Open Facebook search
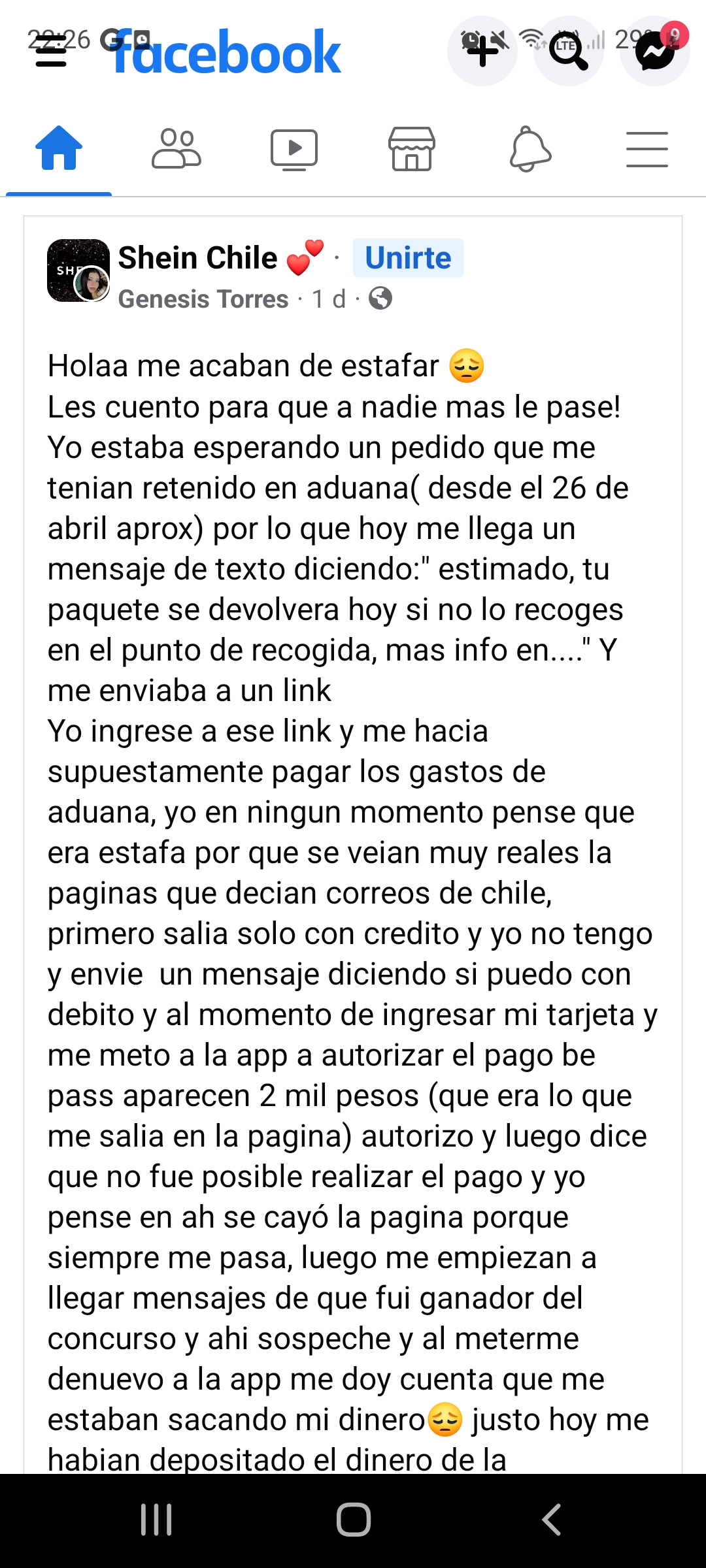 [568, 51]
